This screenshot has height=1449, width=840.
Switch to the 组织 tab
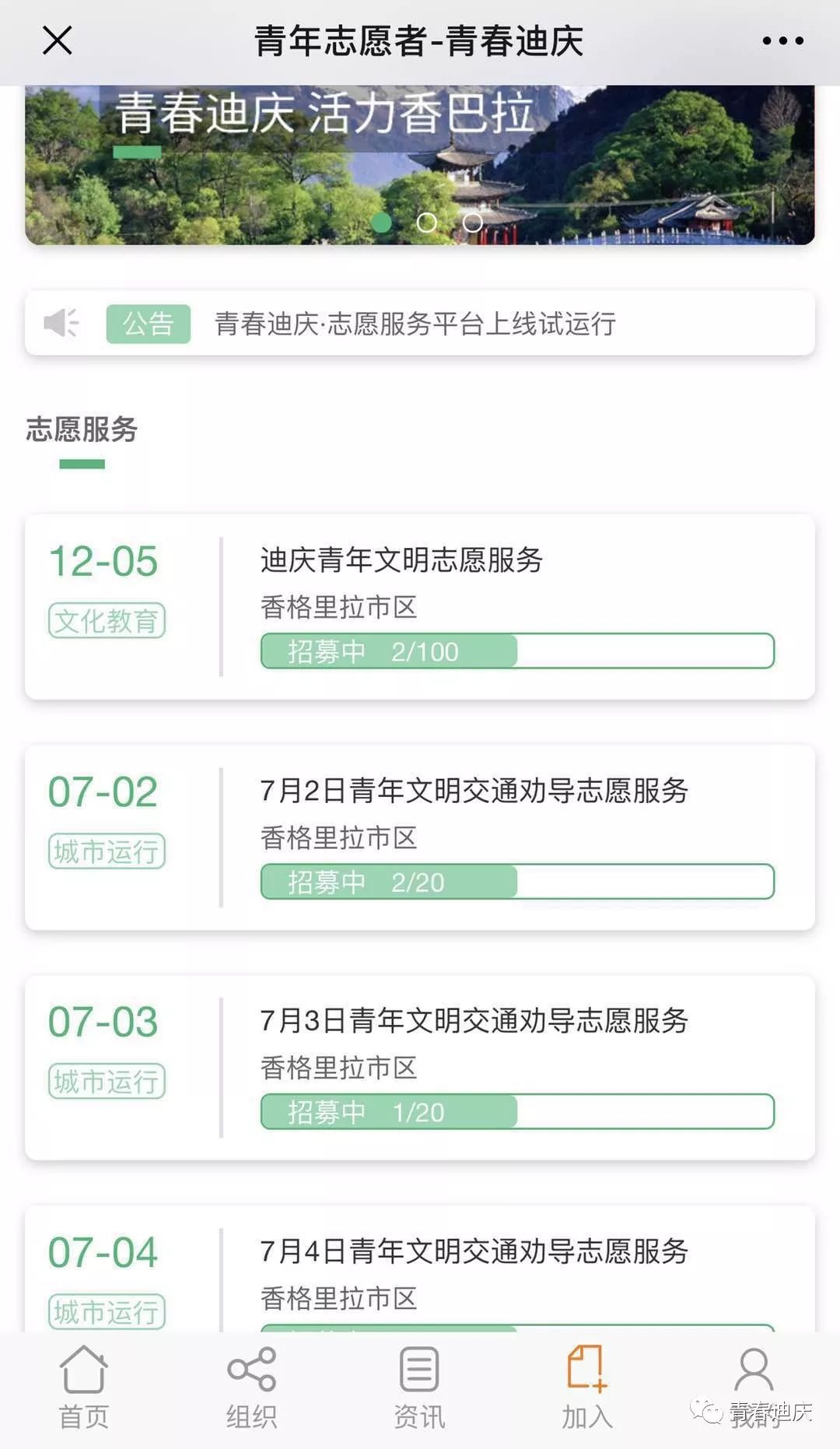(251, 1388)
